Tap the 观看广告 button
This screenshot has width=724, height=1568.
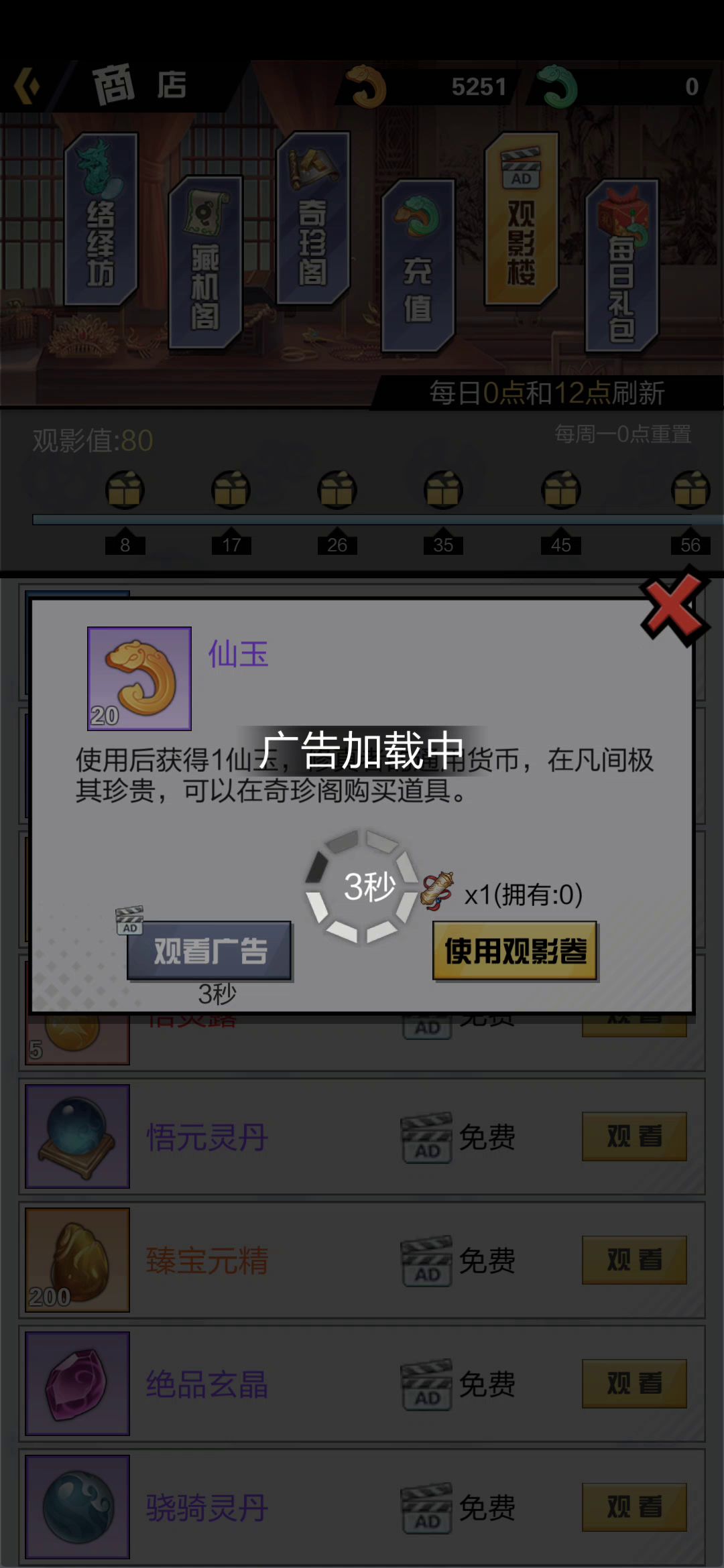209,951
